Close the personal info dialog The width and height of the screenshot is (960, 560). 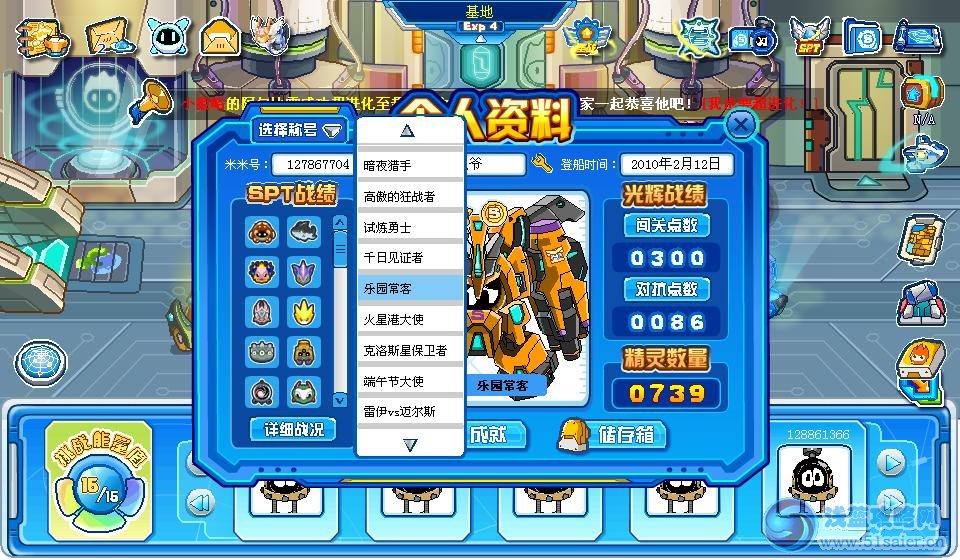click(x=740, y=124)
